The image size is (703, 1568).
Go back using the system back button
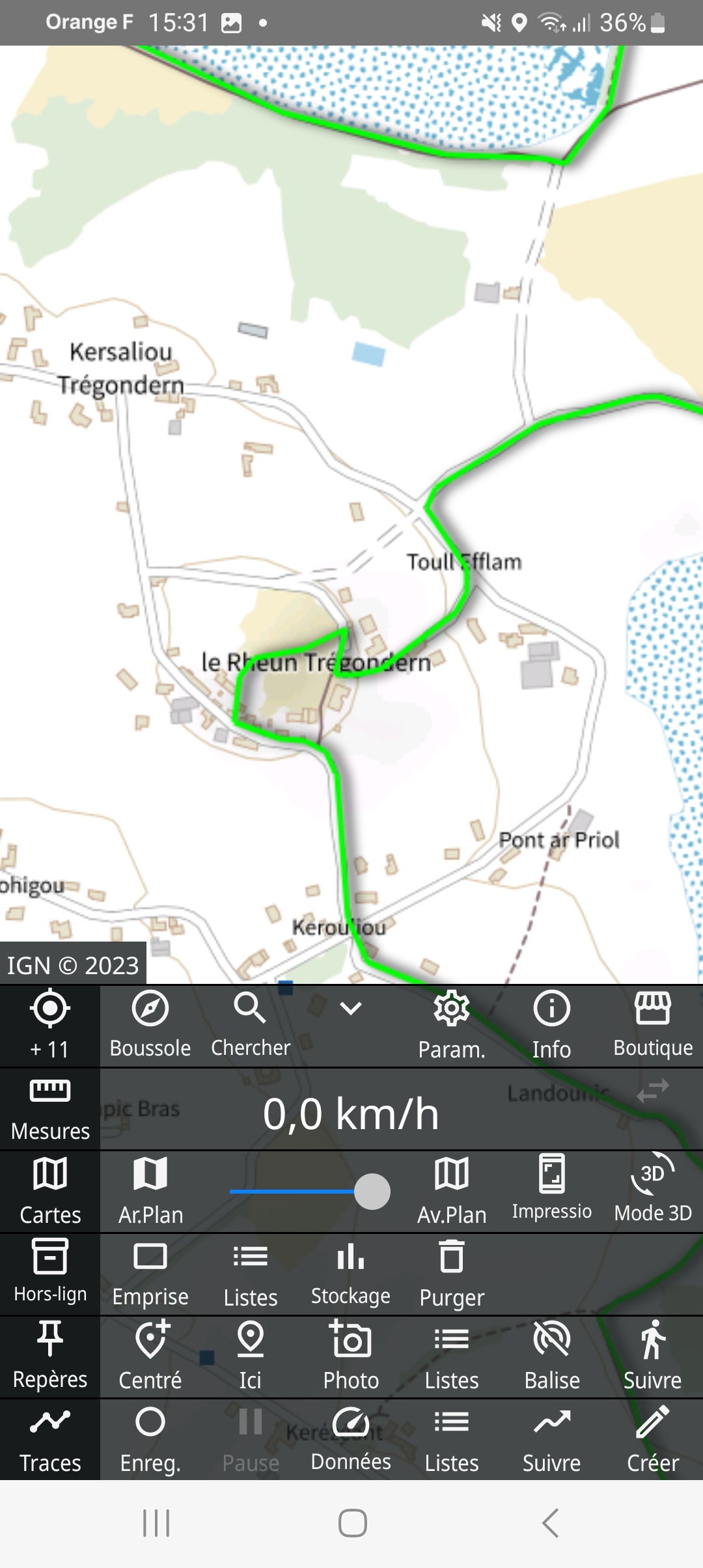(x=551, y=1523)
